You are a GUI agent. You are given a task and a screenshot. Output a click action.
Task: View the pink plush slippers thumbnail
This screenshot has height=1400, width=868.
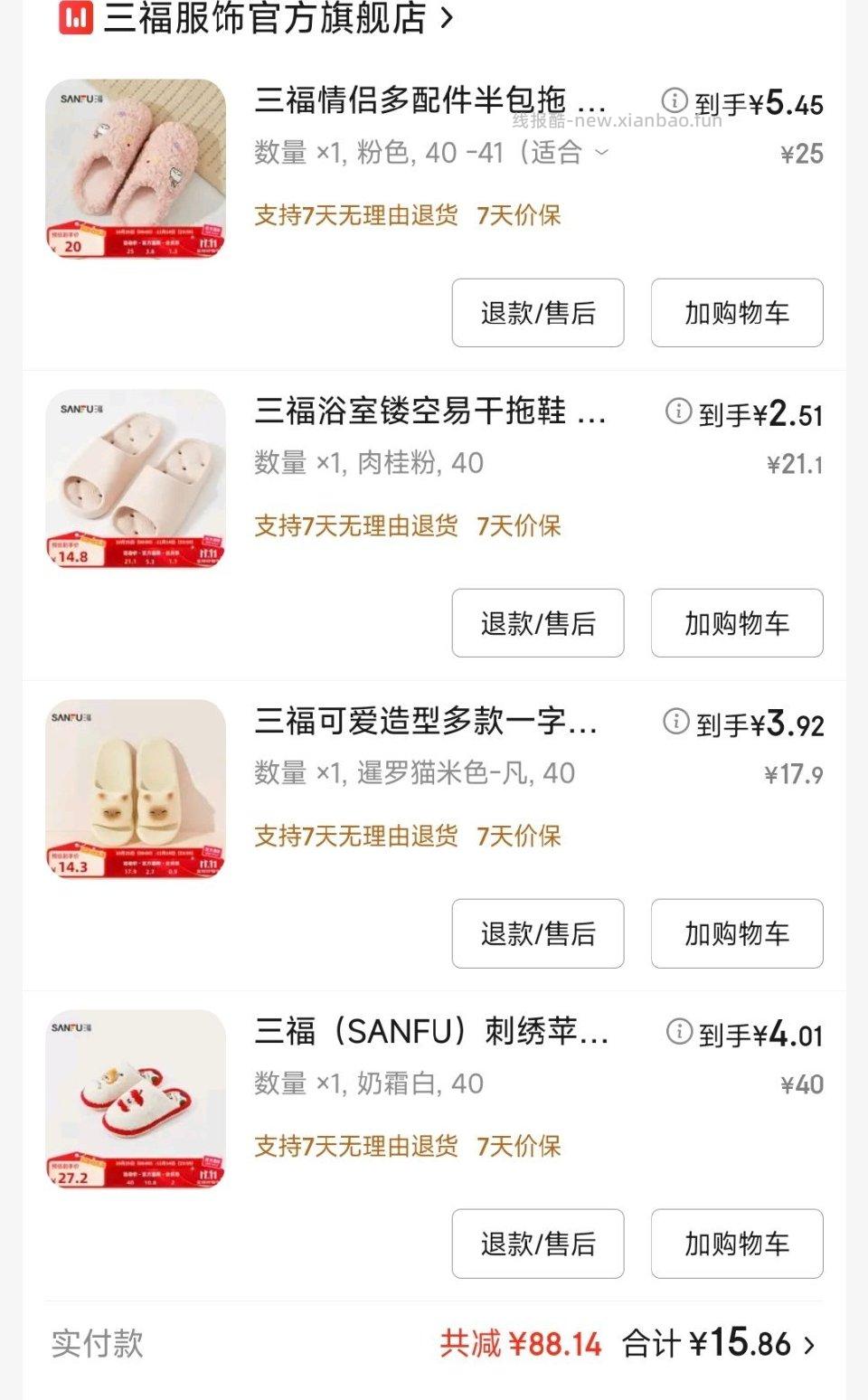click(136, 170)
